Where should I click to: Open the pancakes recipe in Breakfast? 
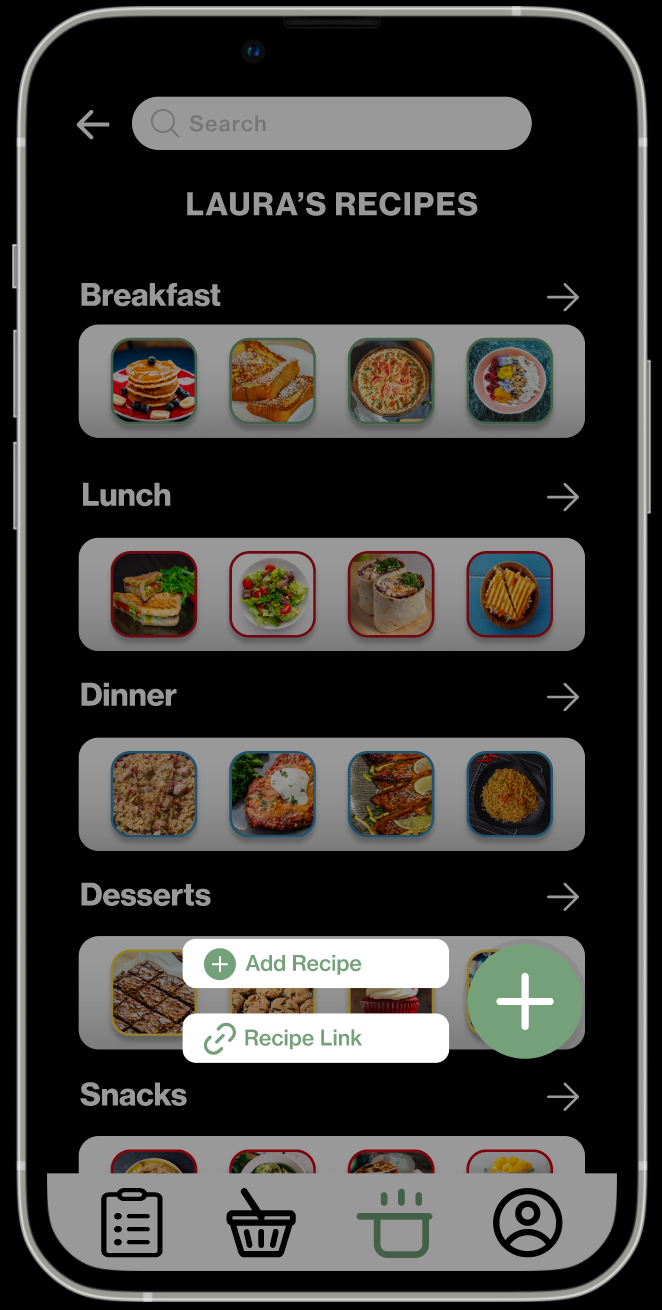[154, 381]
